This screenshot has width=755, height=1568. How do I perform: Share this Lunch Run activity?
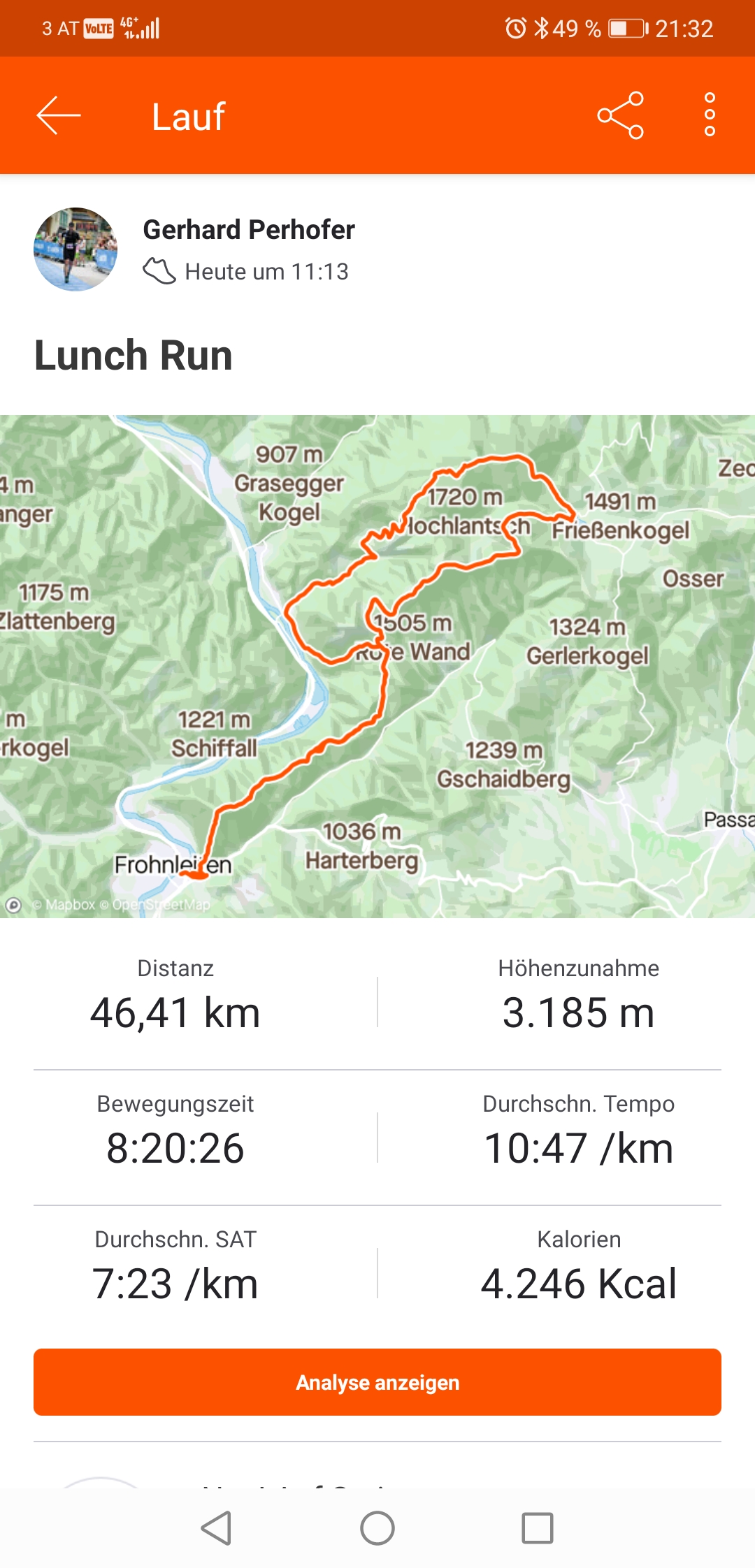point(620,115)
